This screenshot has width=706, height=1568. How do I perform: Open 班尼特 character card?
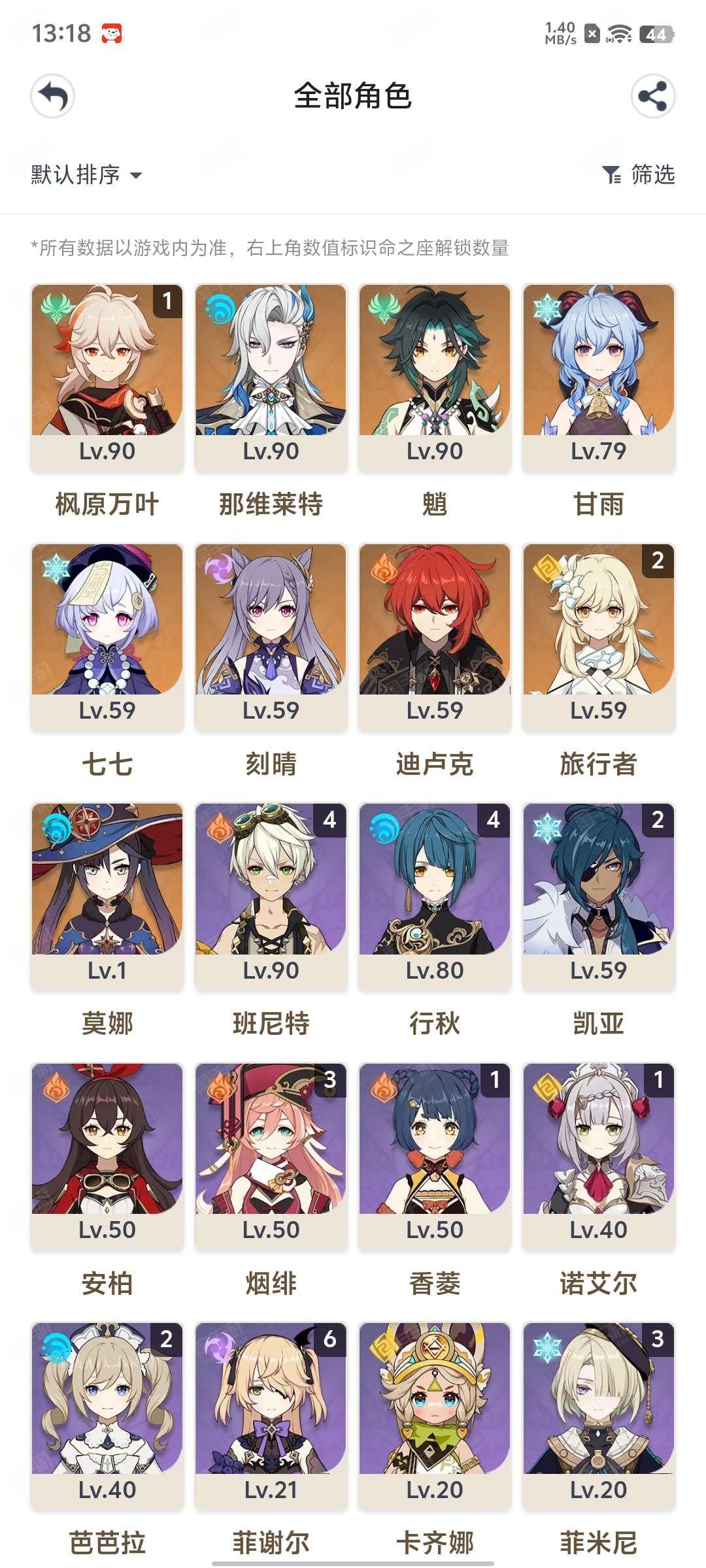point(271,896)
